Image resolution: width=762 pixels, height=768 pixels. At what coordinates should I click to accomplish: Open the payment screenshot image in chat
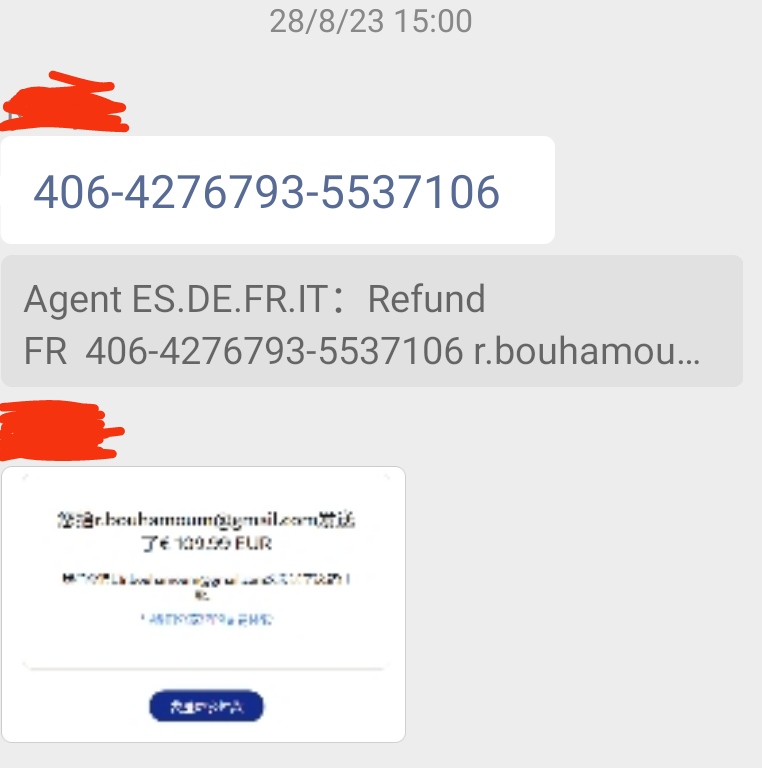[204, 604]
